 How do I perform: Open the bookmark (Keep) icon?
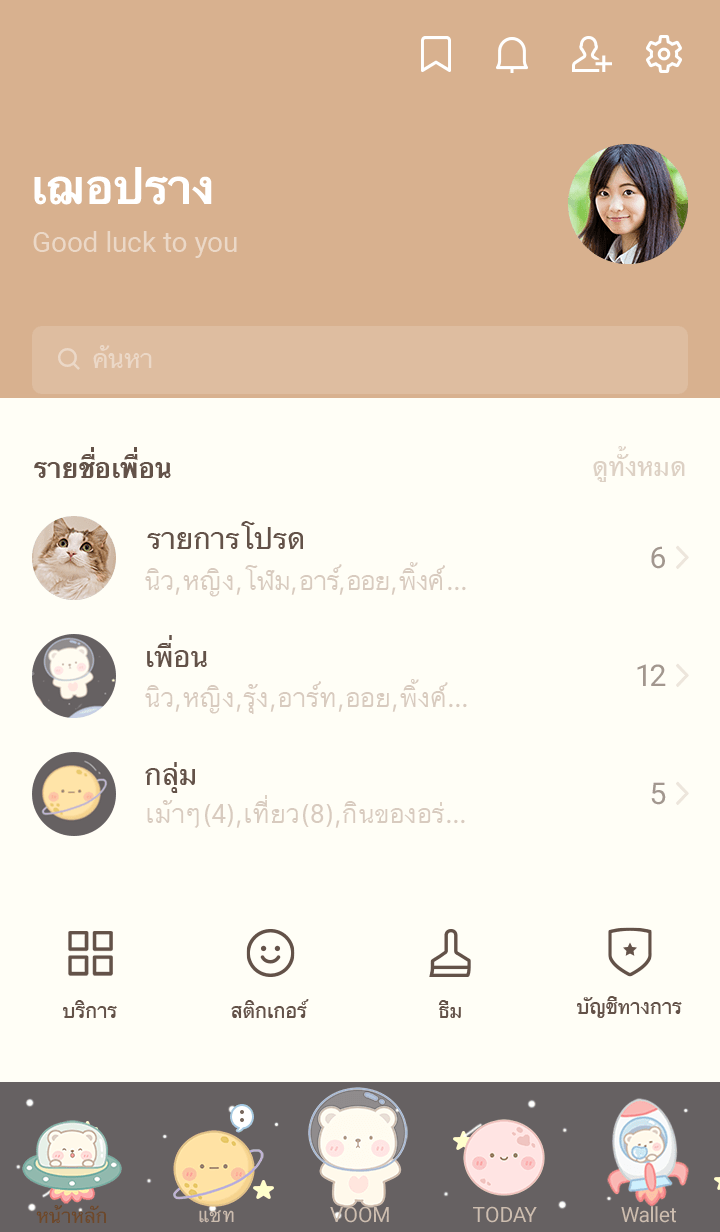tap(435, 55)
